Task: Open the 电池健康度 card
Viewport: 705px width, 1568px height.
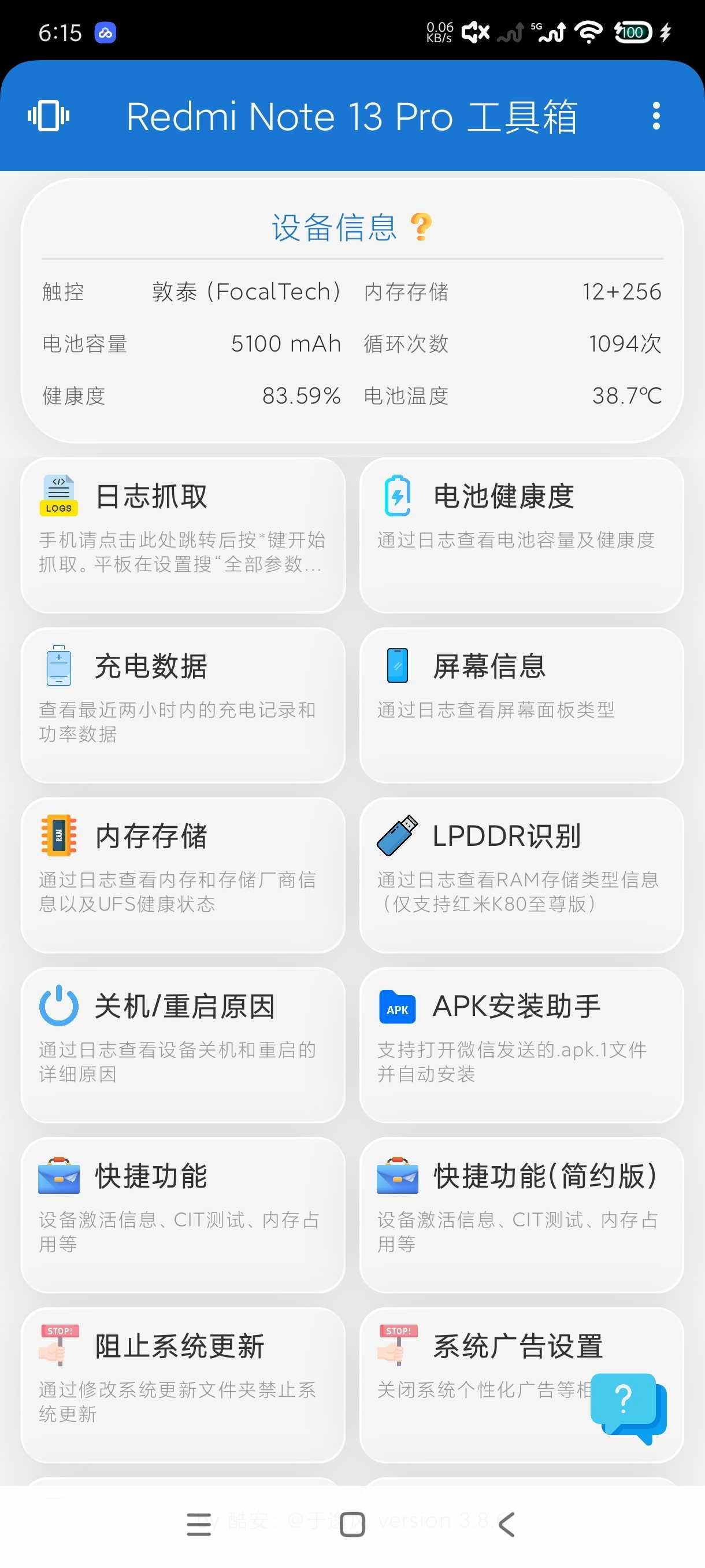Action: (521, 535)
